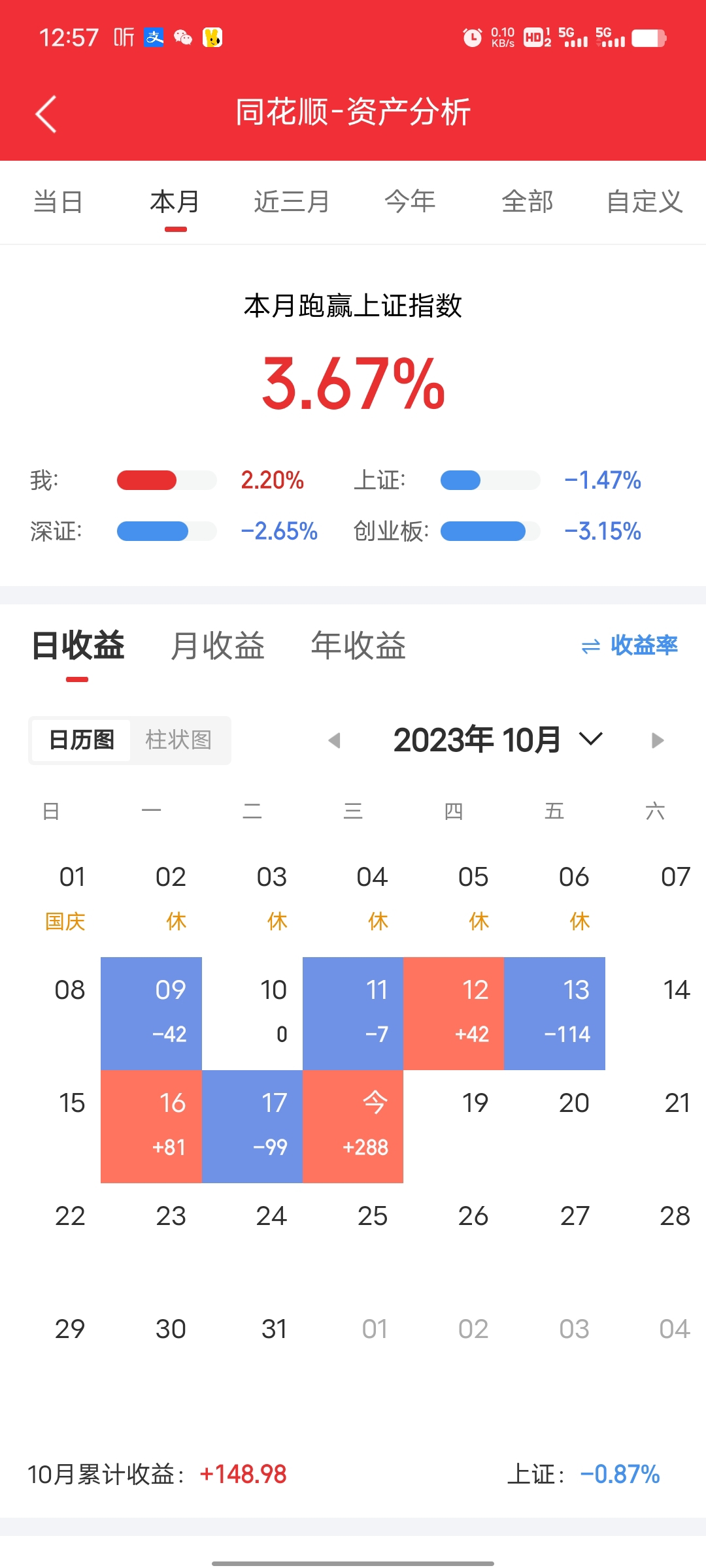Open the calendar day 13 with -114
Screen dimensions: 706x1568
click(554, 1013)
